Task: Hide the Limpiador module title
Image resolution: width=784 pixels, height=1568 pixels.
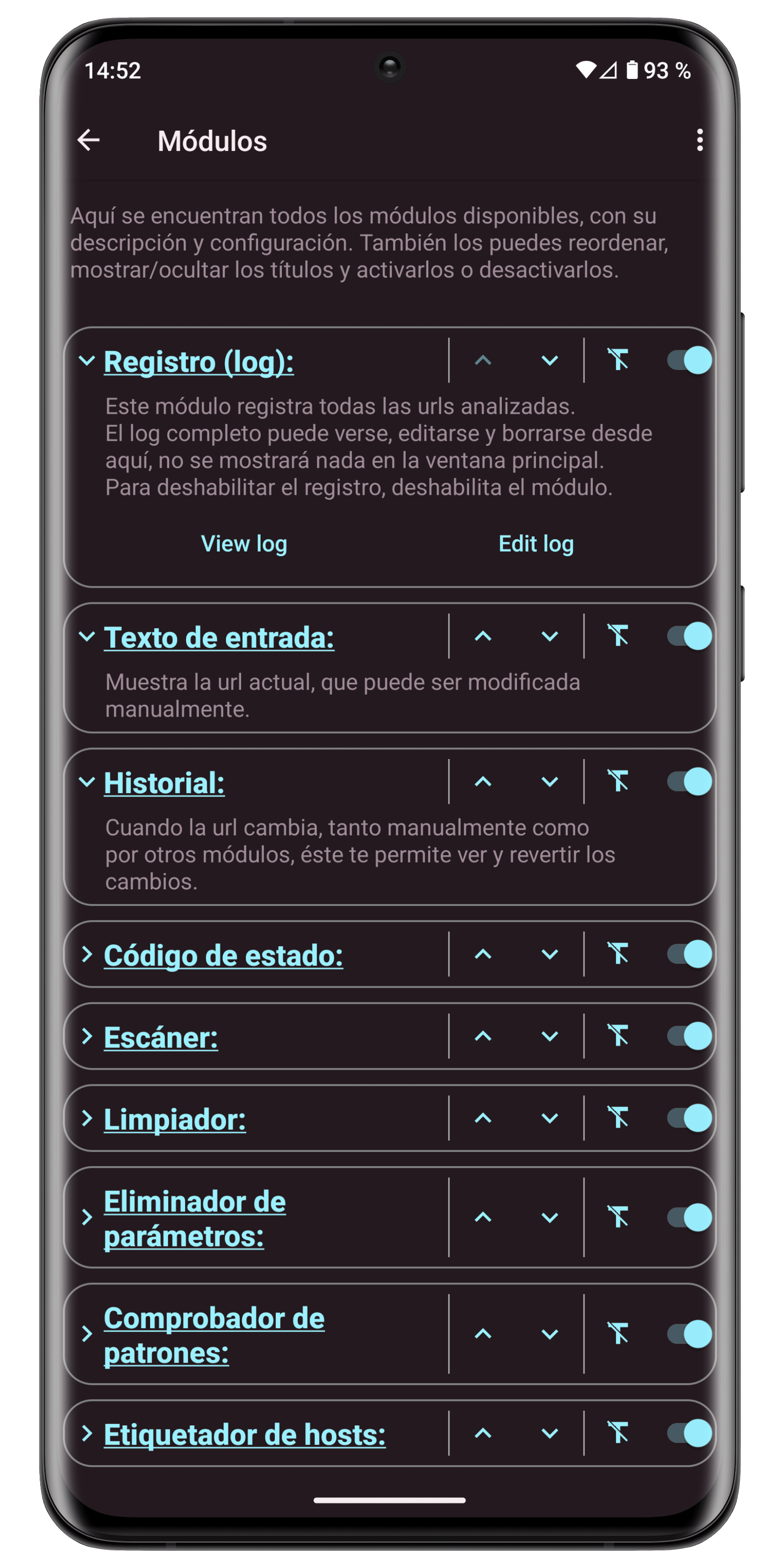Action: (x=618, y=1118)
